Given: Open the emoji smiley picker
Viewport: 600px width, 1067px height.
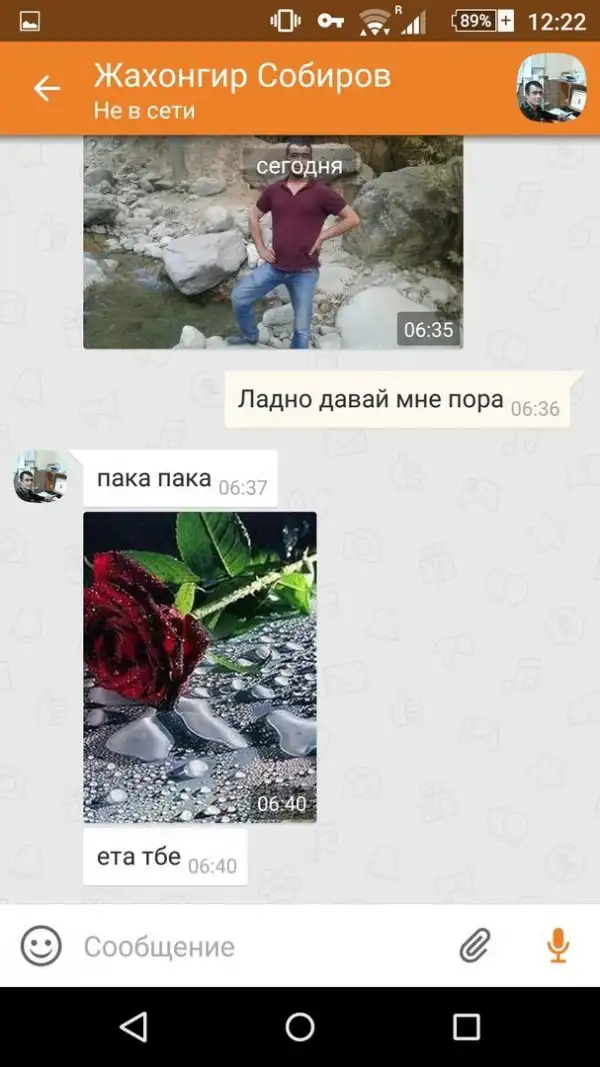Looking at the screenshot, I should point(41,946).
